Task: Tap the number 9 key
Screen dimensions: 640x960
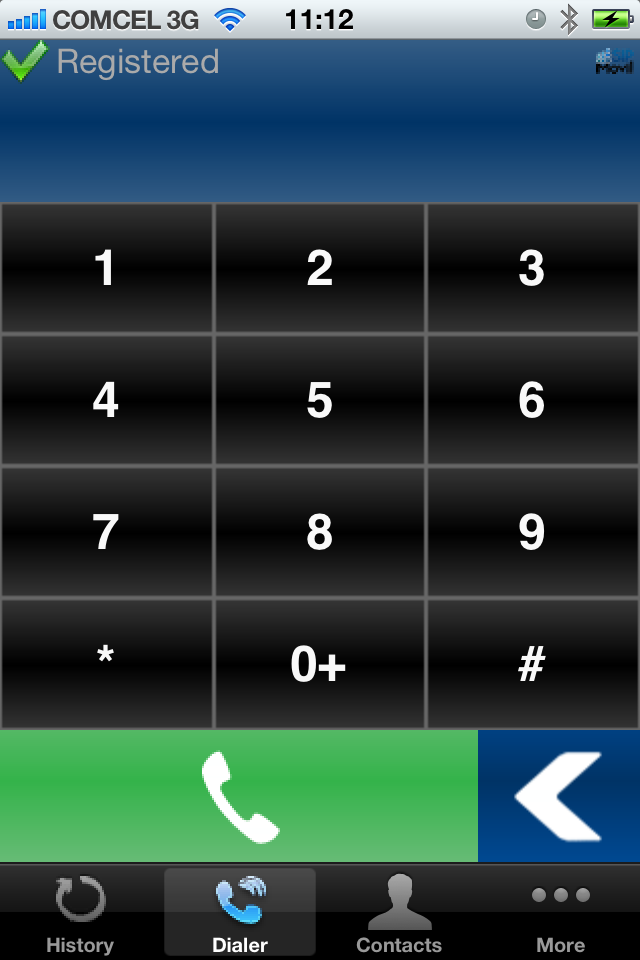Action: pos(532,532)
